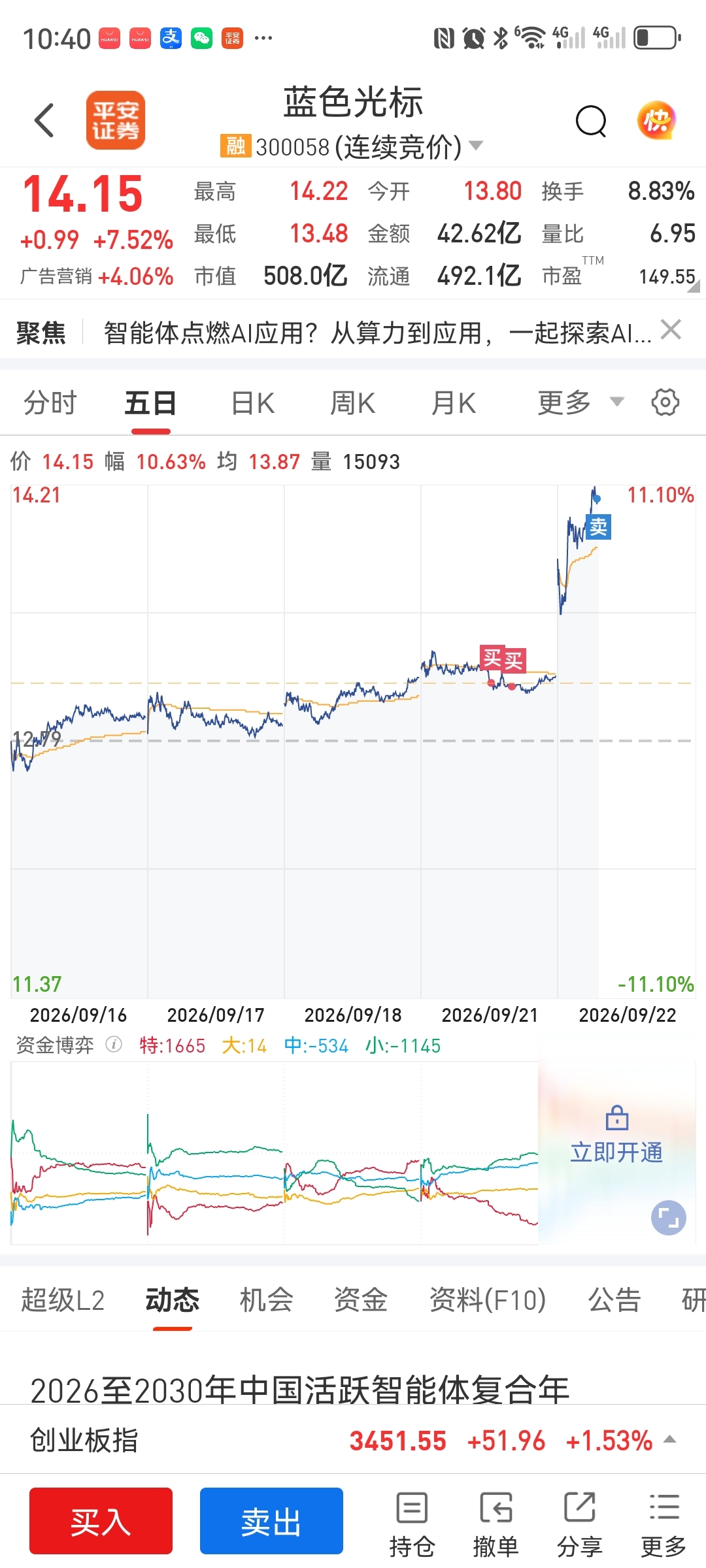
Task: Open the stock search magnifier
Action: 591,121
